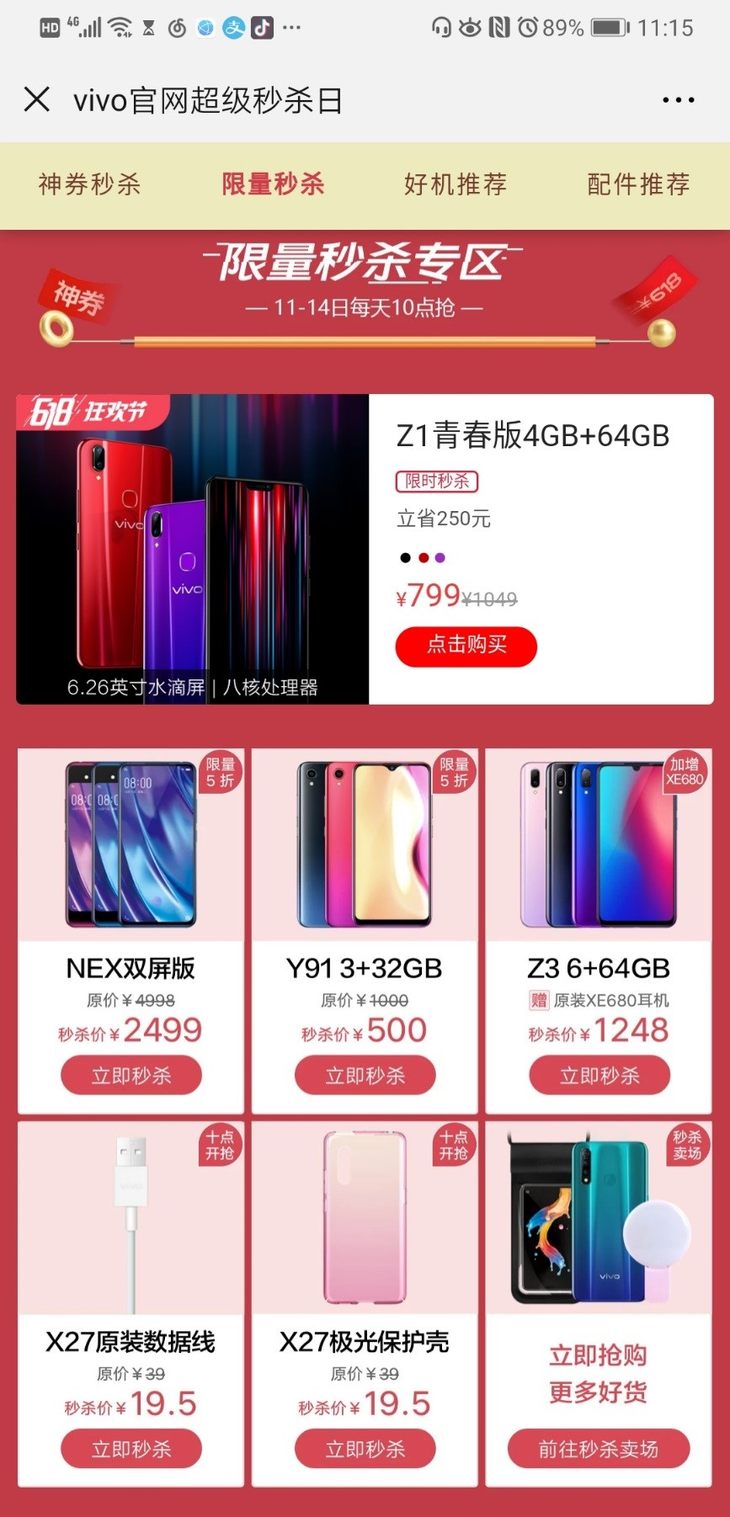Viewport: 730px width, 1517px height.
Task: Tap 点击购买 for Z1青春版
Action: (466, 646)
